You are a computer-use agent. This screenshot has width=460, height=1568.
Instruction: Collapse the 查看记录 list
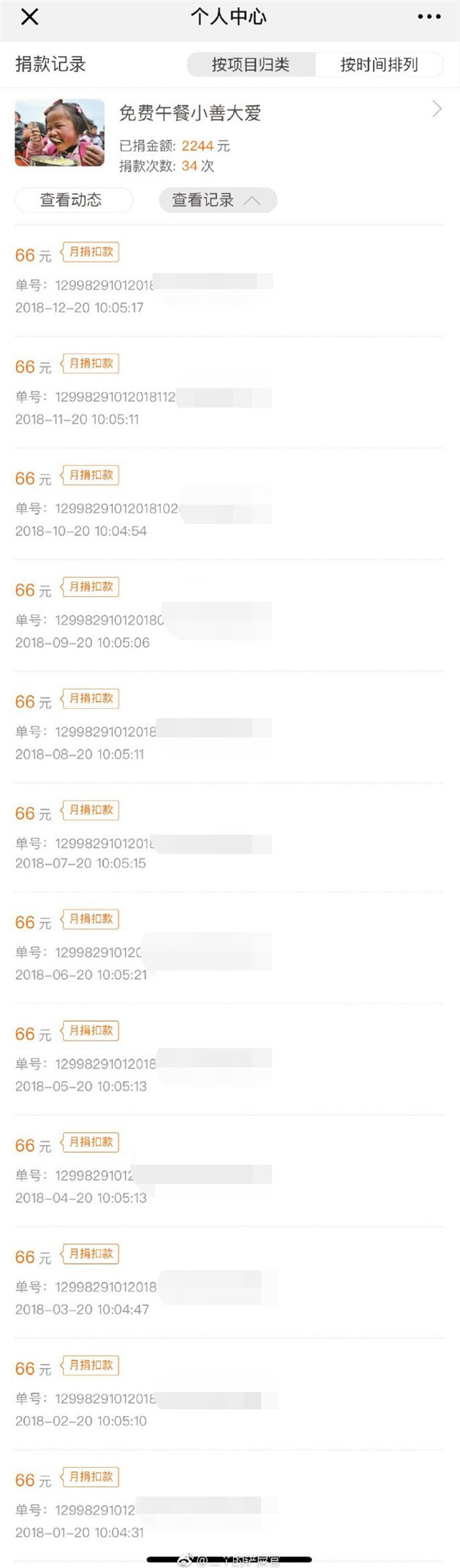coord(217,200)
